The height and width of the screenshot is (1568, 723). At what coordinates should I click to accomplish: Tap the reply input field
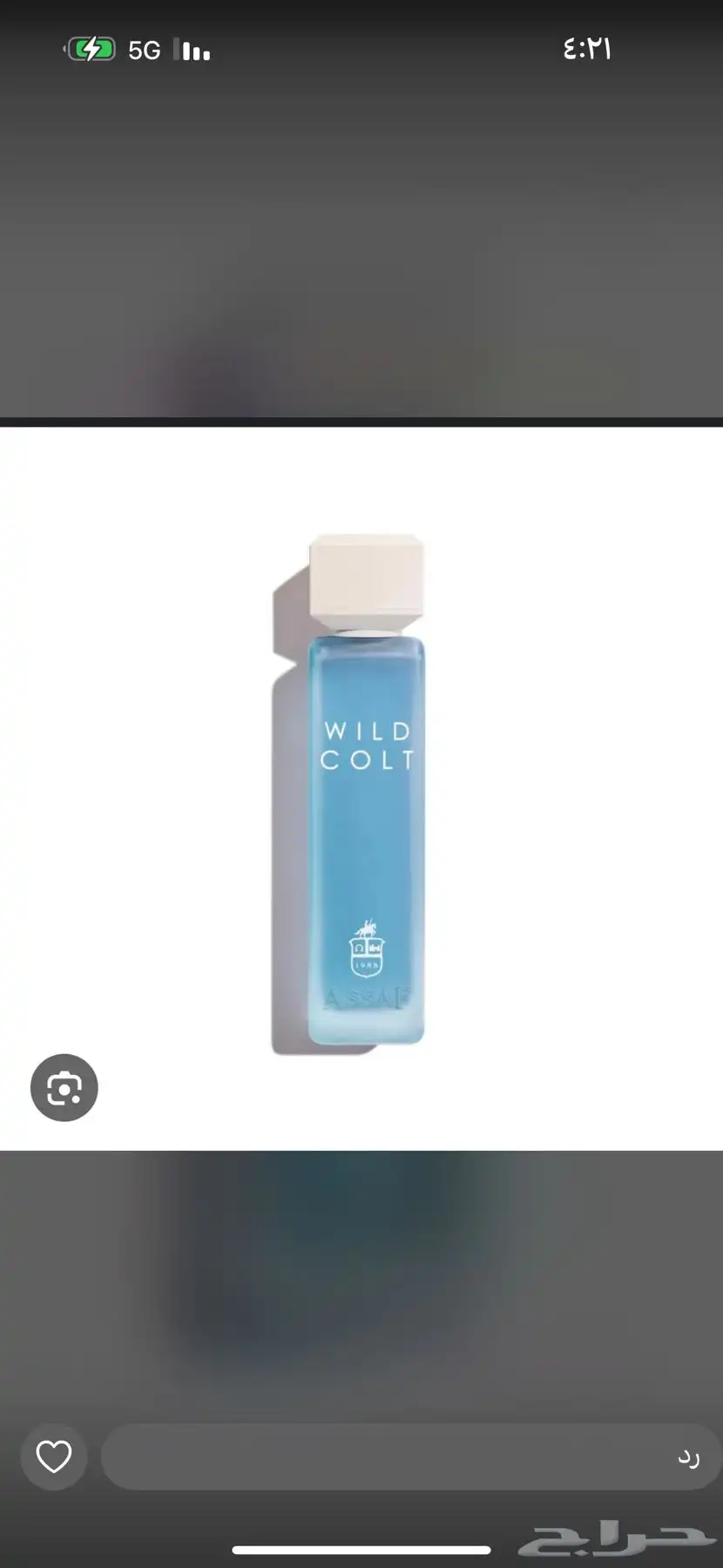click(x=409, y=1456)
